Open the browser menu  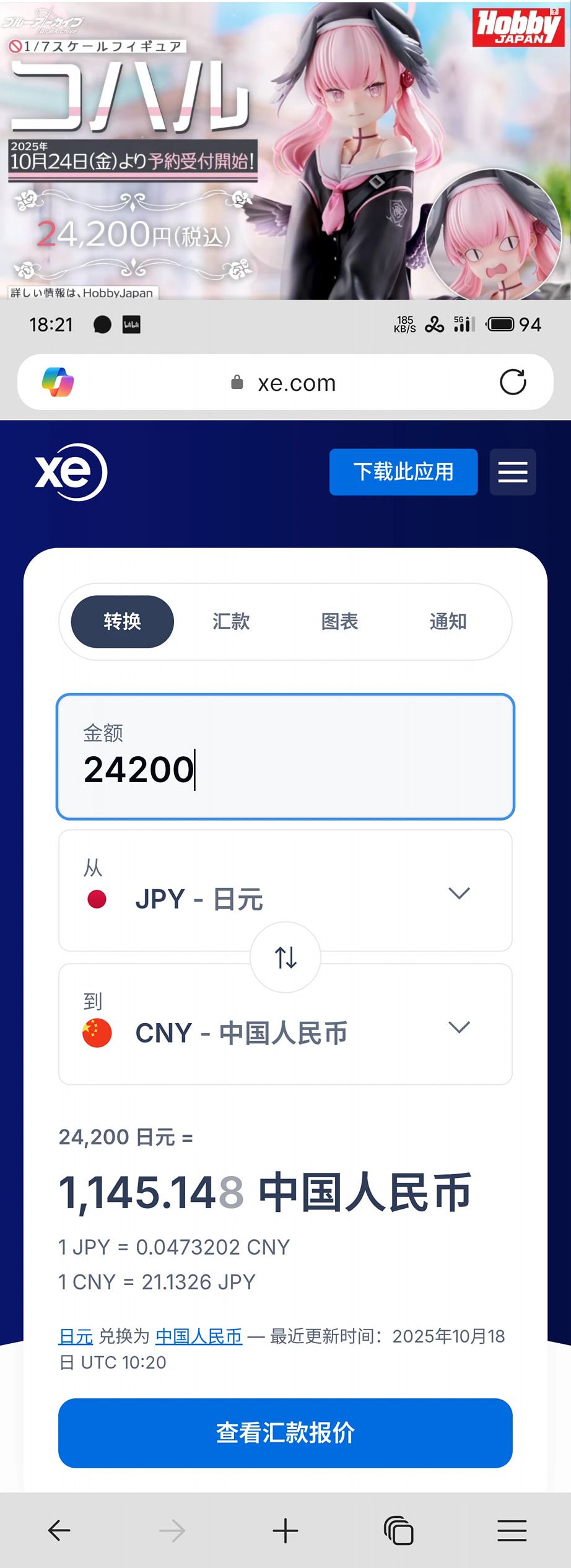[512, 1530]
